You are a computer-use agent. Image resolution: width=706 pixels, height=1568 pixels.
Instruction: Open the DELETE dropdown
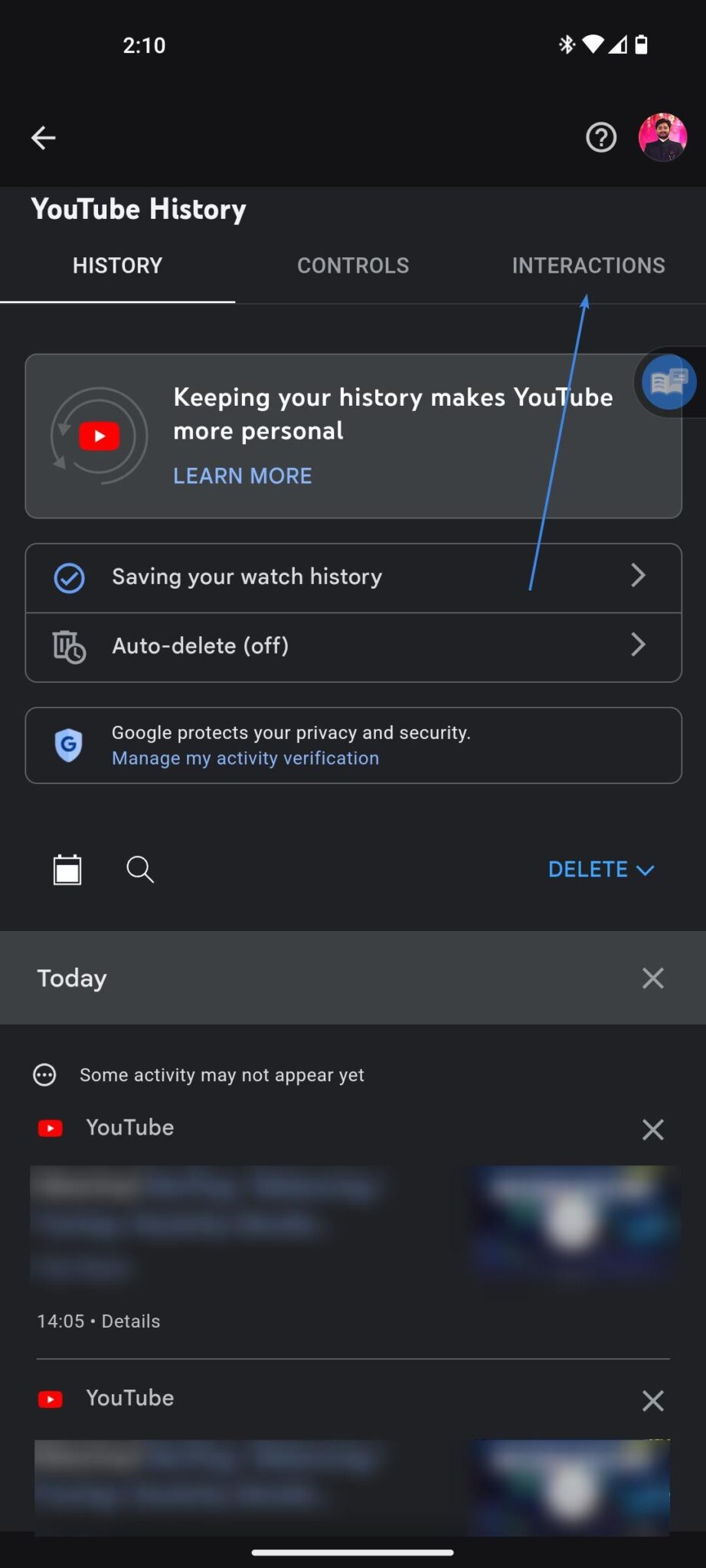click(x=602, y=869)
